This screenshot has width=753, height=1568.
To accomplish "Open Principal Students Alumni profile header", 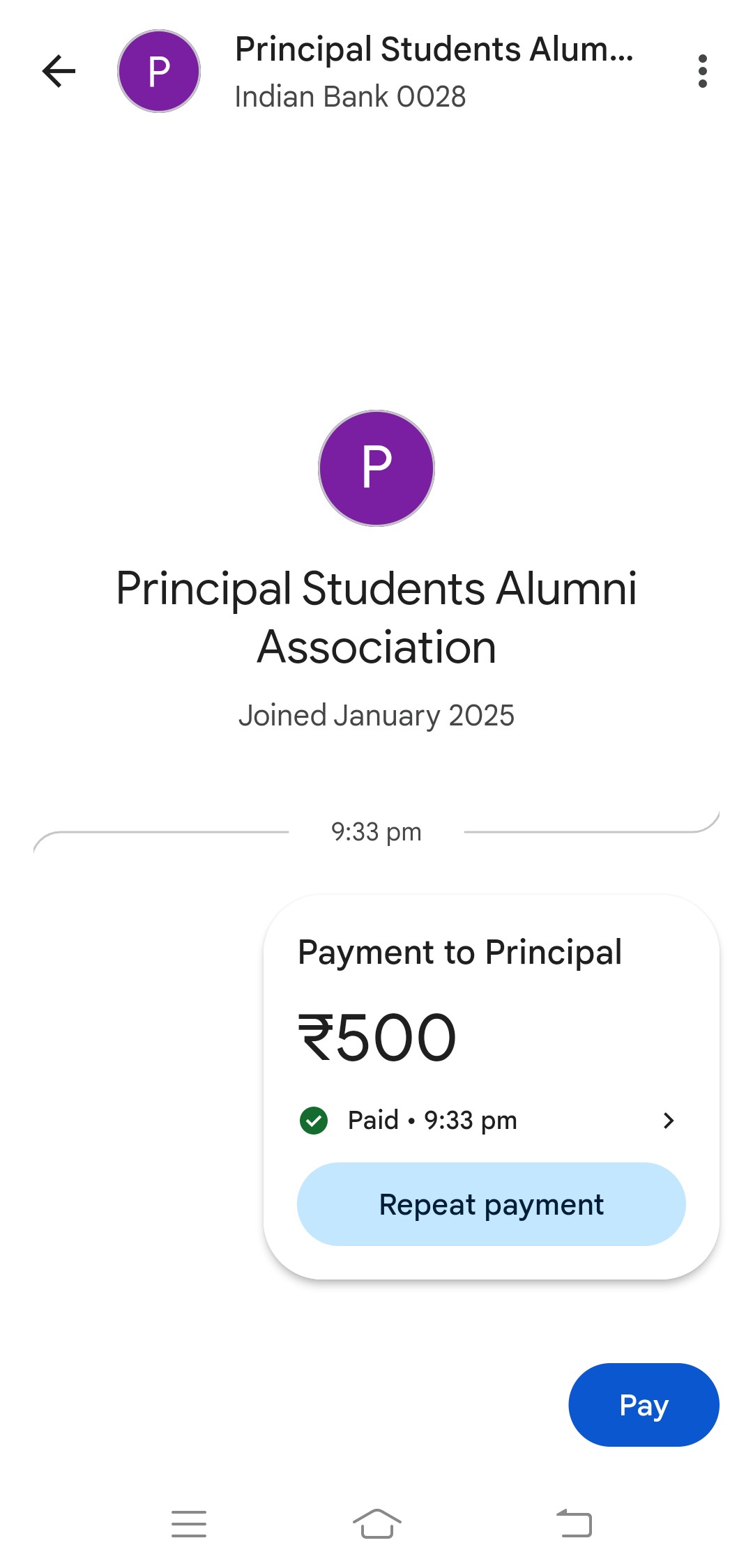I will [x=434, y=71].
